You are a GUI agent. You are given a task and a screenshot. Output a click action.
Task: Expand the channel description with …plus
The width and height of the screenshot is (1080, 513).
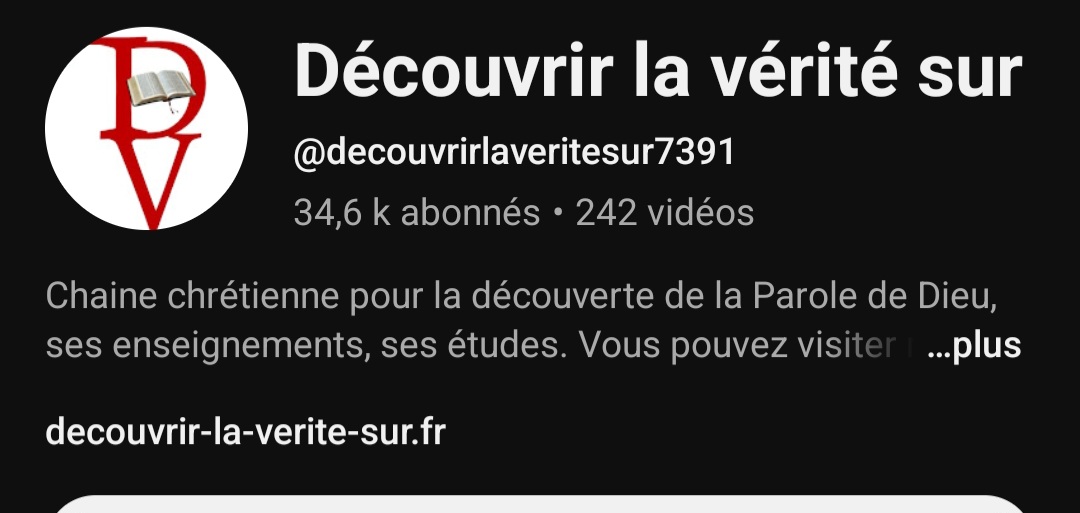coord(974,346)
